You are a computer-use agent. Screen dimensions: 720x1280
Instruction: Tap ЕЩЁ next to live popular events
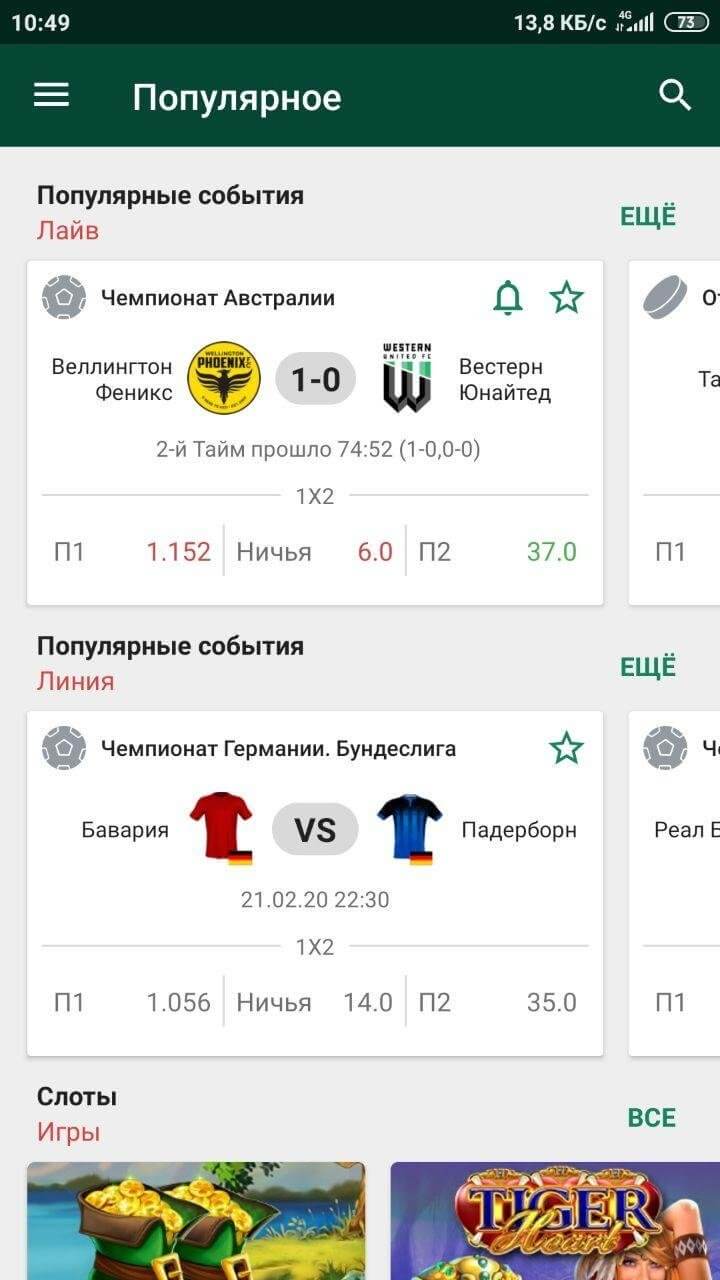pyautogui.click(x=648, y=216)
